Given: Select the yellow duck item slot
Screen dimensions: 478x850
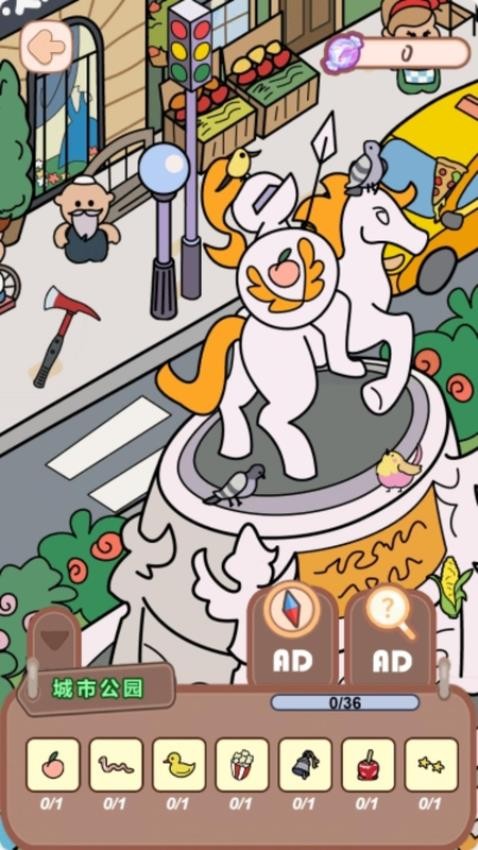Looking at the screenshot, I should coord(179,764).
